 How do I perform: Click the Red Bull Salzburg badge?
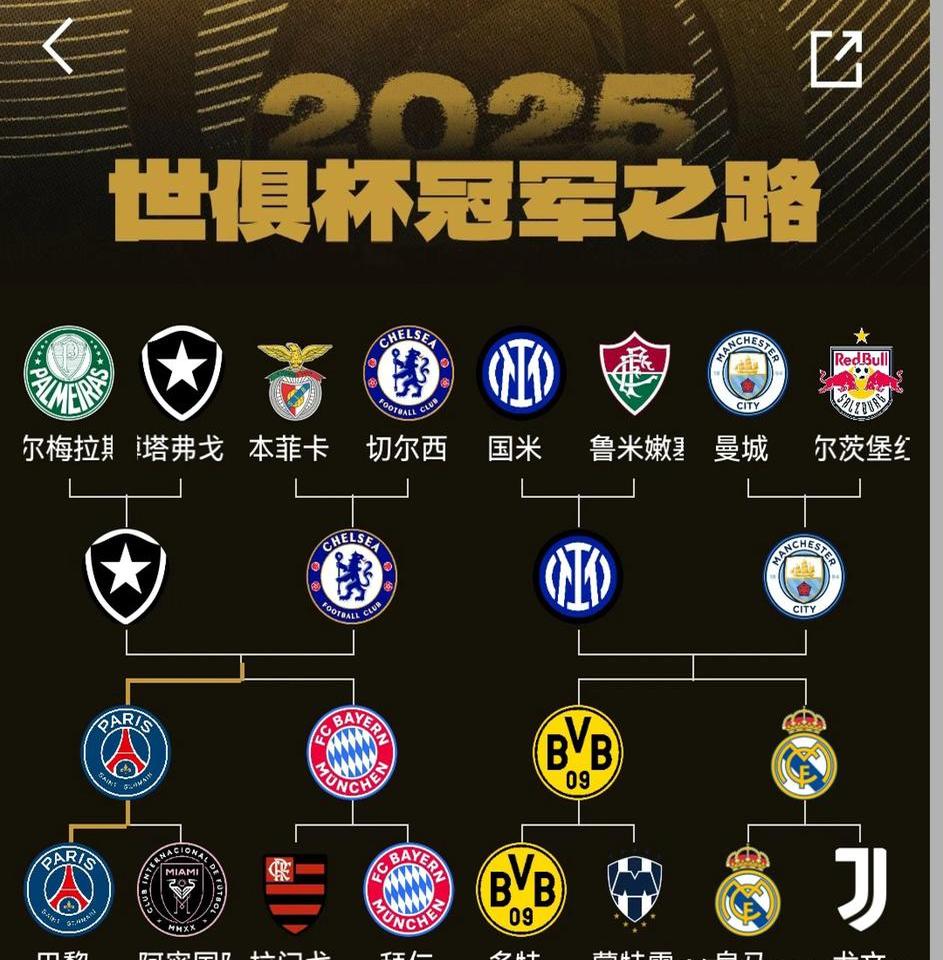pyautogui.click(x=861, y=371)
